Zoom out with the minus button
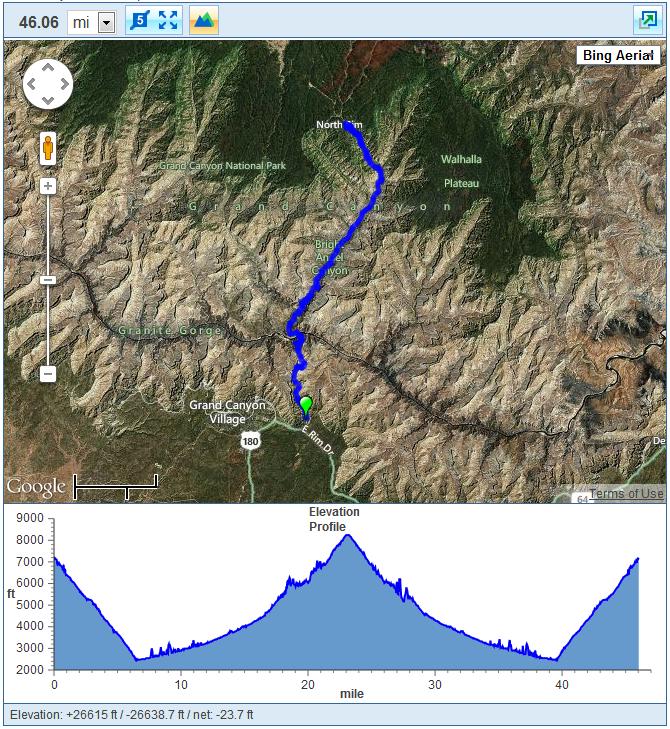Viewport: 670px width, 729px height. pos(48,374)
